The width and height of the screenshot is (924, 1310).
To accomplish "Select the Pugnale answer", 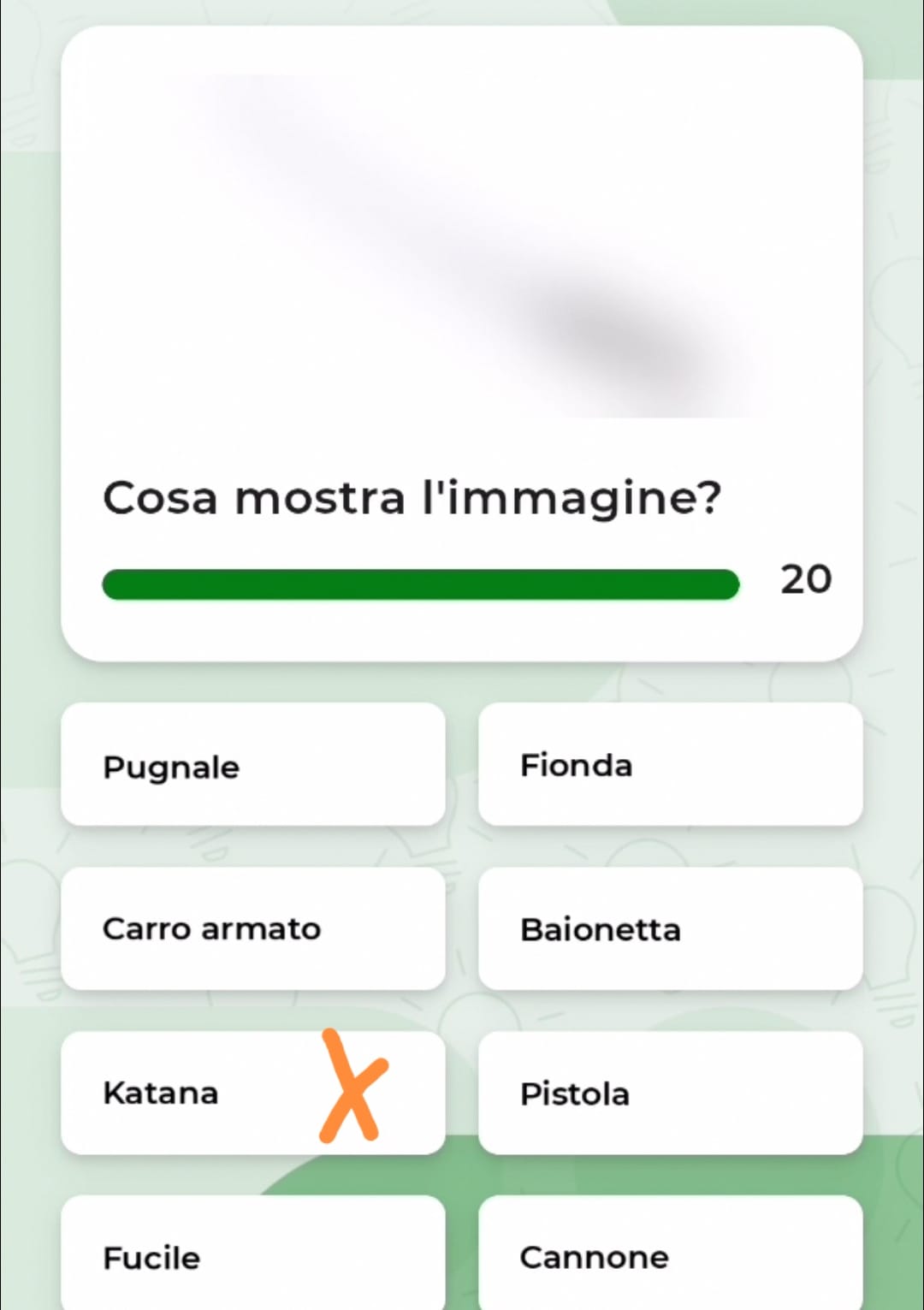I will pyautogui.click(x=252, y=765).
